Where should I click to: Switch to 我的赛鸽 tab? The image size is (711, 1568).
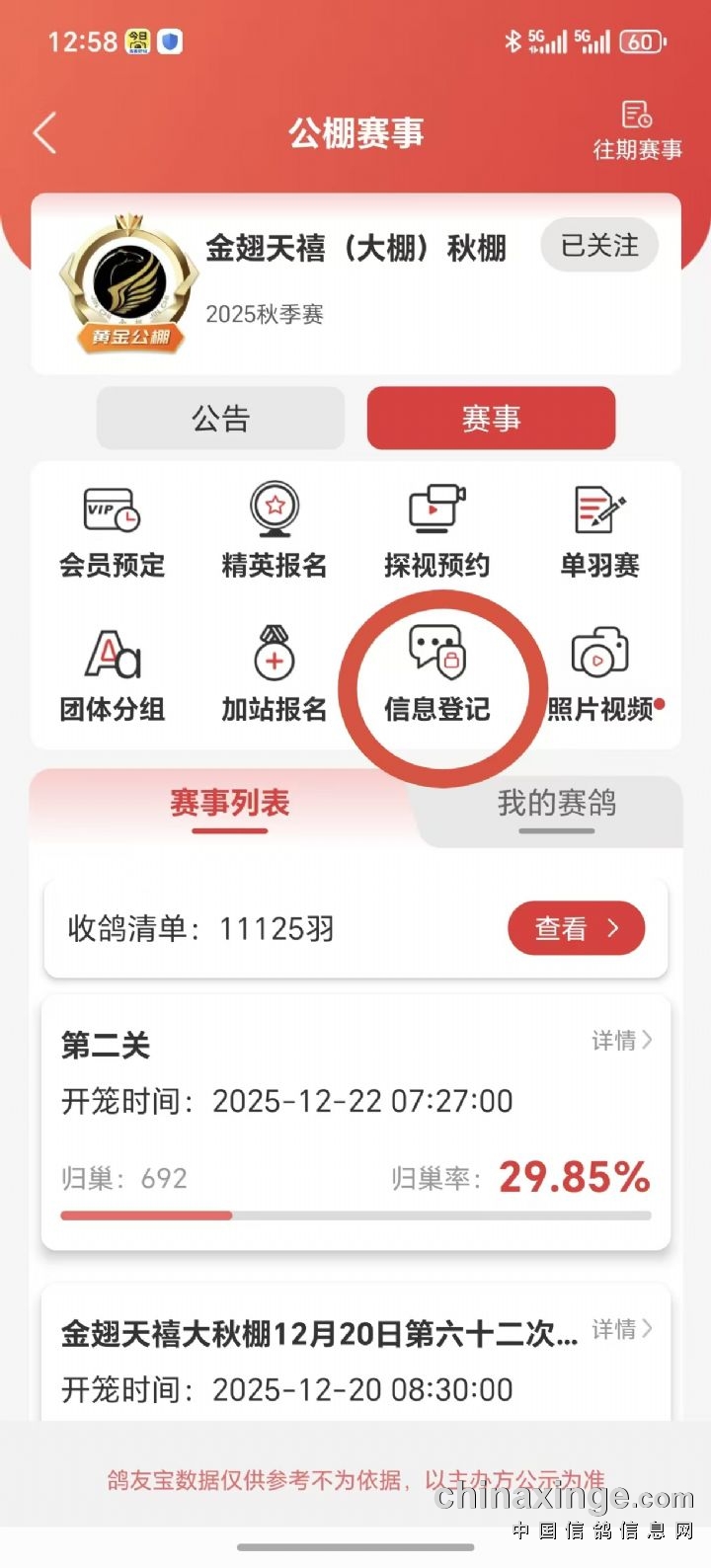pos(556,804)
